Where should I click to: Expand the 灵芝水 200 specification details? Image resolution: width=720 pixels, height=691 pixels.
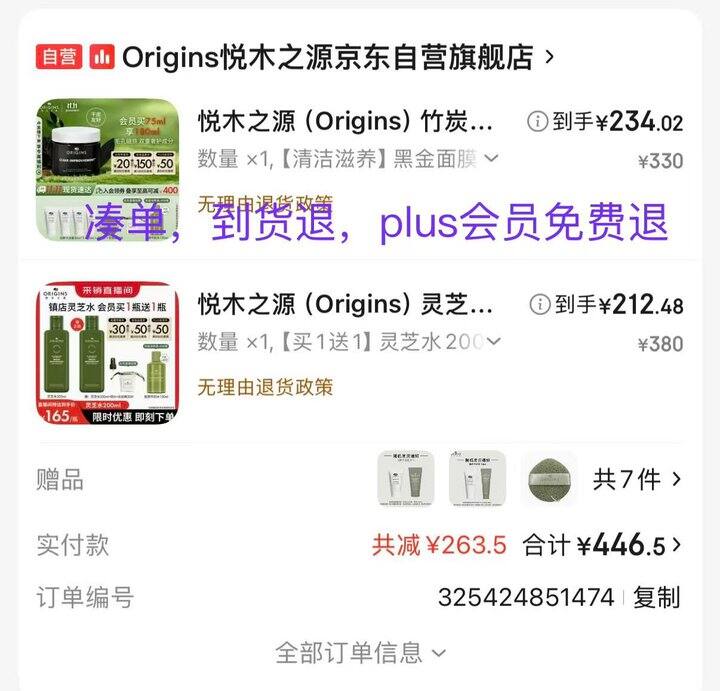pyautogui.click(x=491, y=342)
